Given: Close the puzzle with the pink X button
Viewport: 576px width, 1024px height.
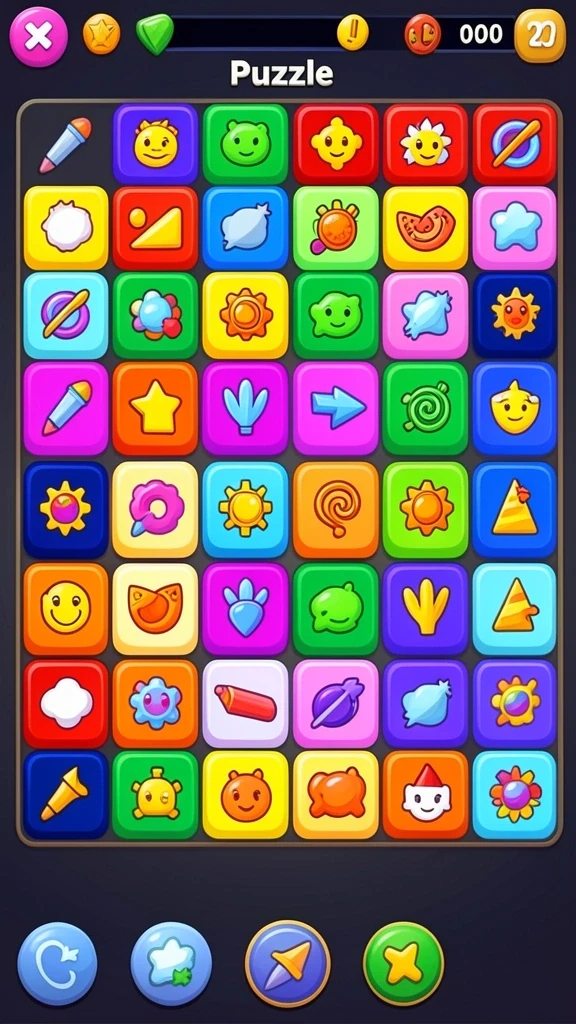Looking at the screenshot, I should coord(39,37).
